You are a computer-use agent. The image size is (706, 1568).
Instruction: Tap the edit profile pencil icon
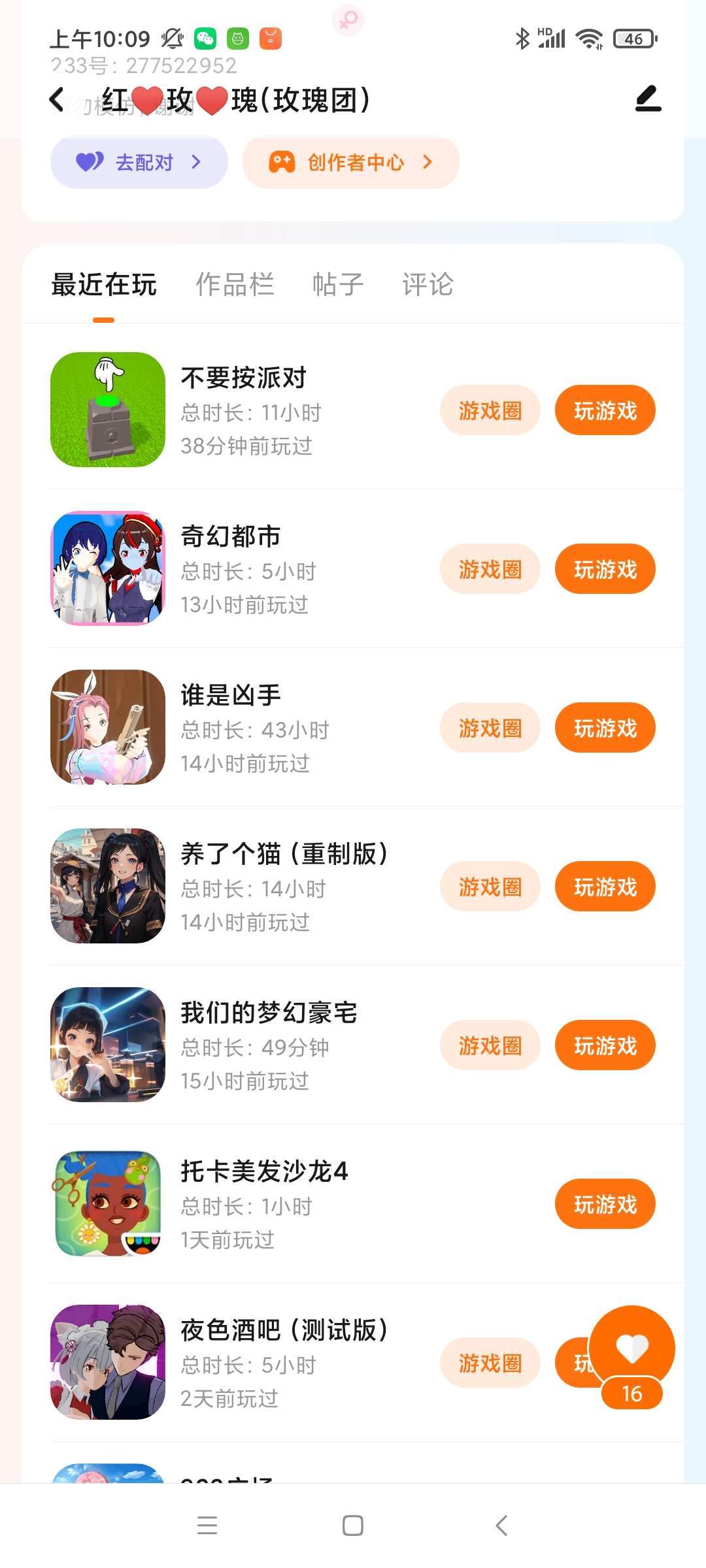[x=648, y=99]
